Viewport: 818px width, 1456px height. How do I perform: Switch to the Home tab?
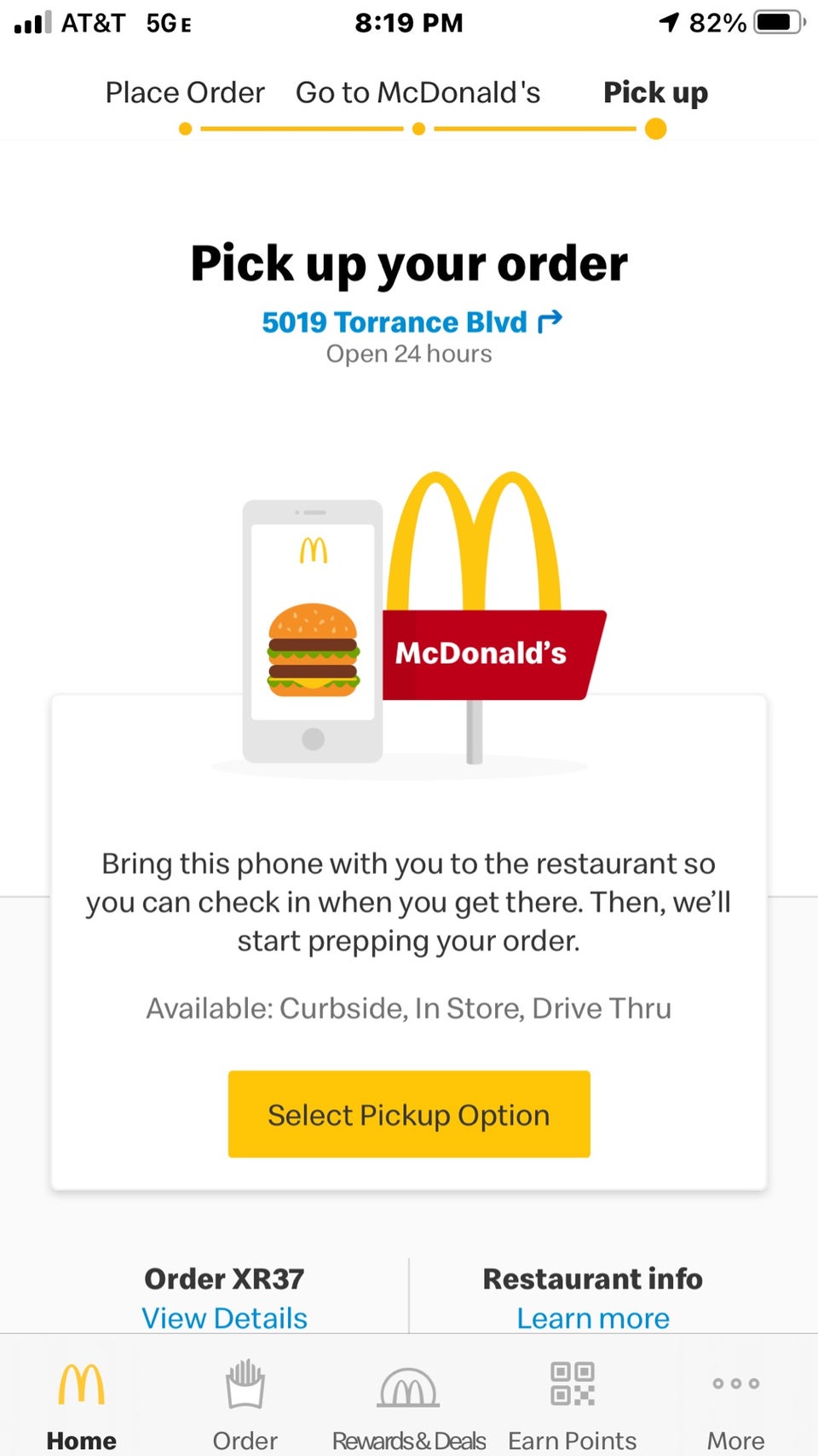(x=82, y=1403)
